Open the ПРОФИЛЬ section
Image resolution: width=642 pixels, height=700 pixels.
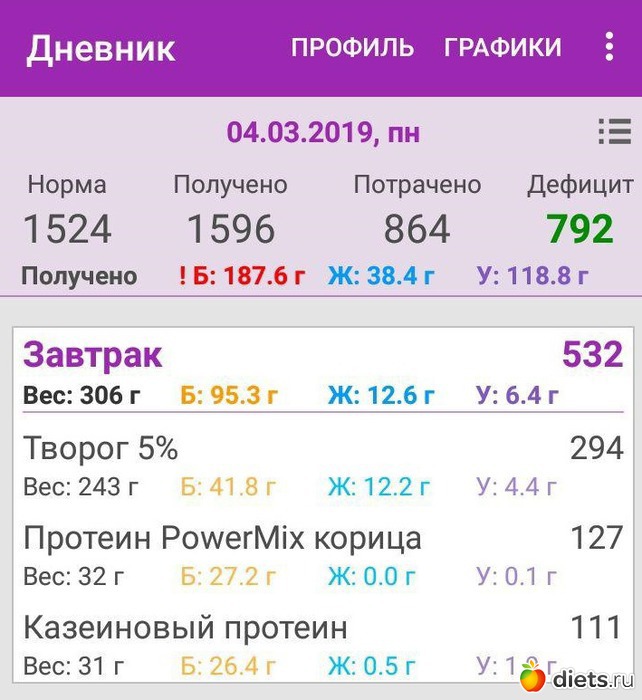pyautogui.click(x=352, y=47)
